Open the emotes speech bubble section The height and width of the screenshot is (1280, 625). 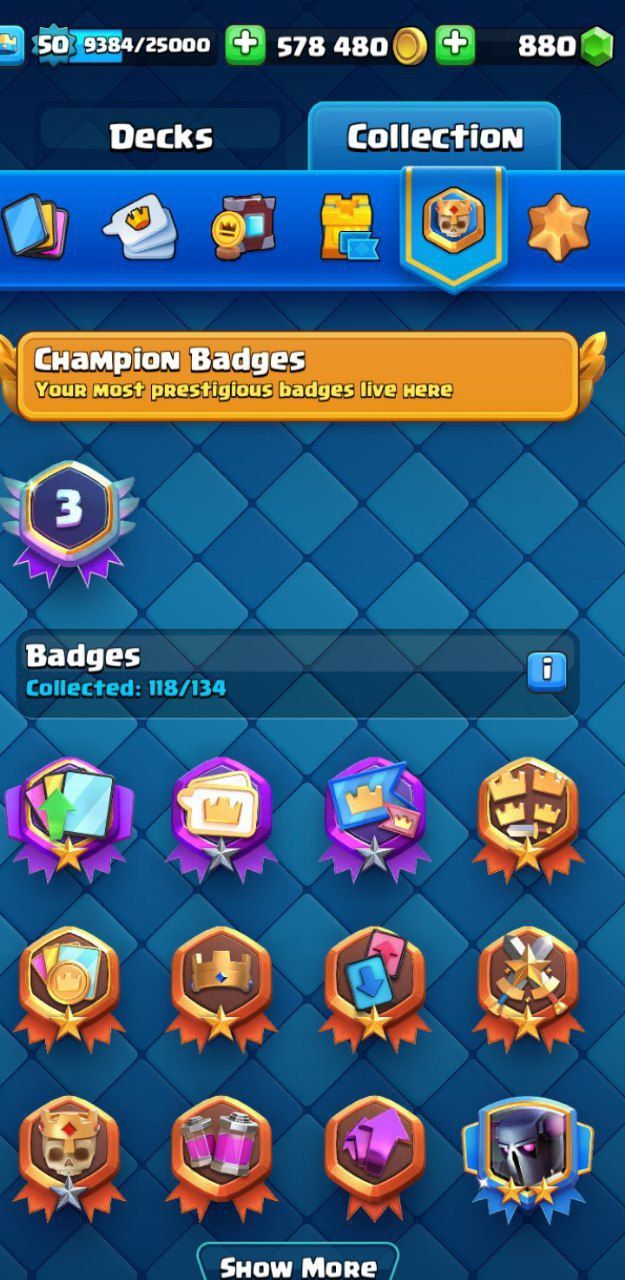click(x=140, y=227)
